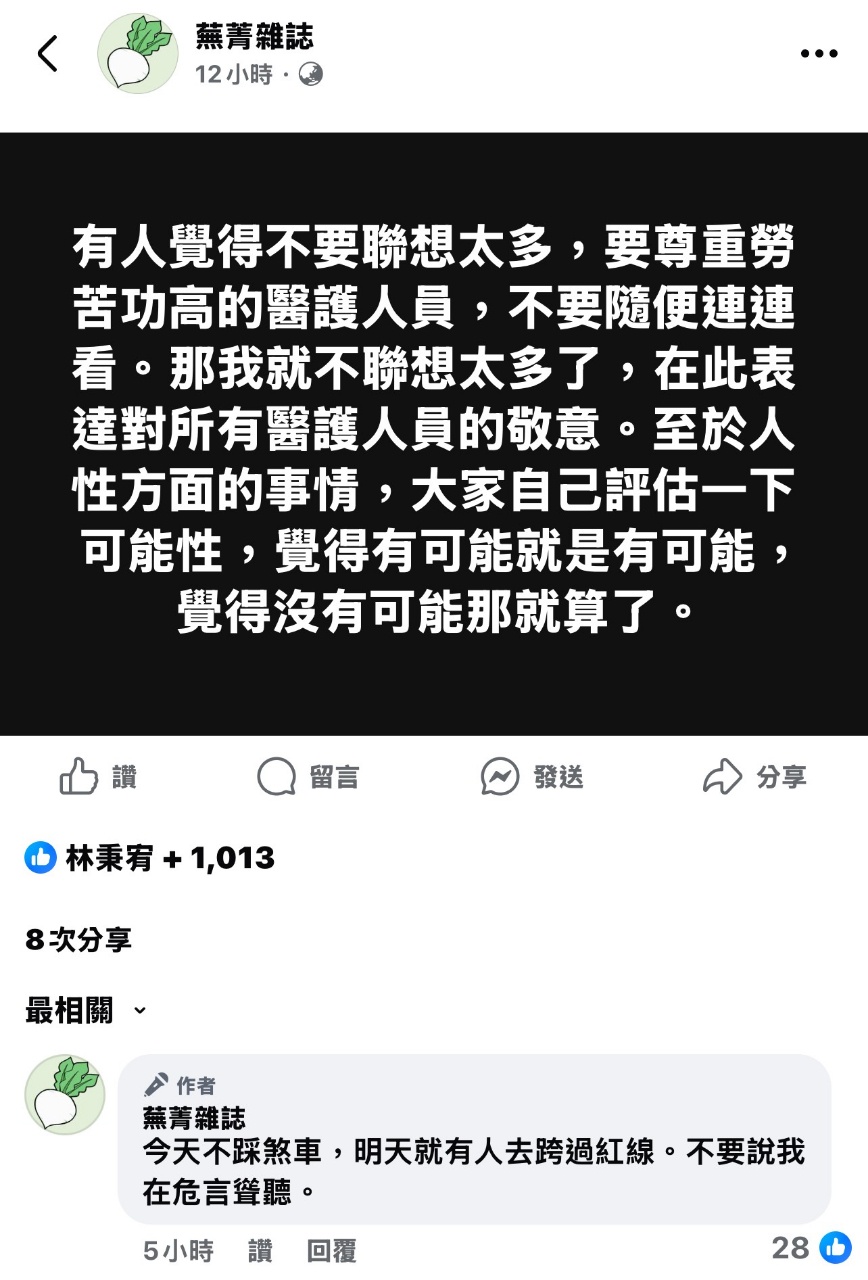Tap 留言 to write a comment
The image size is (868, 1280).
point(308,777)
